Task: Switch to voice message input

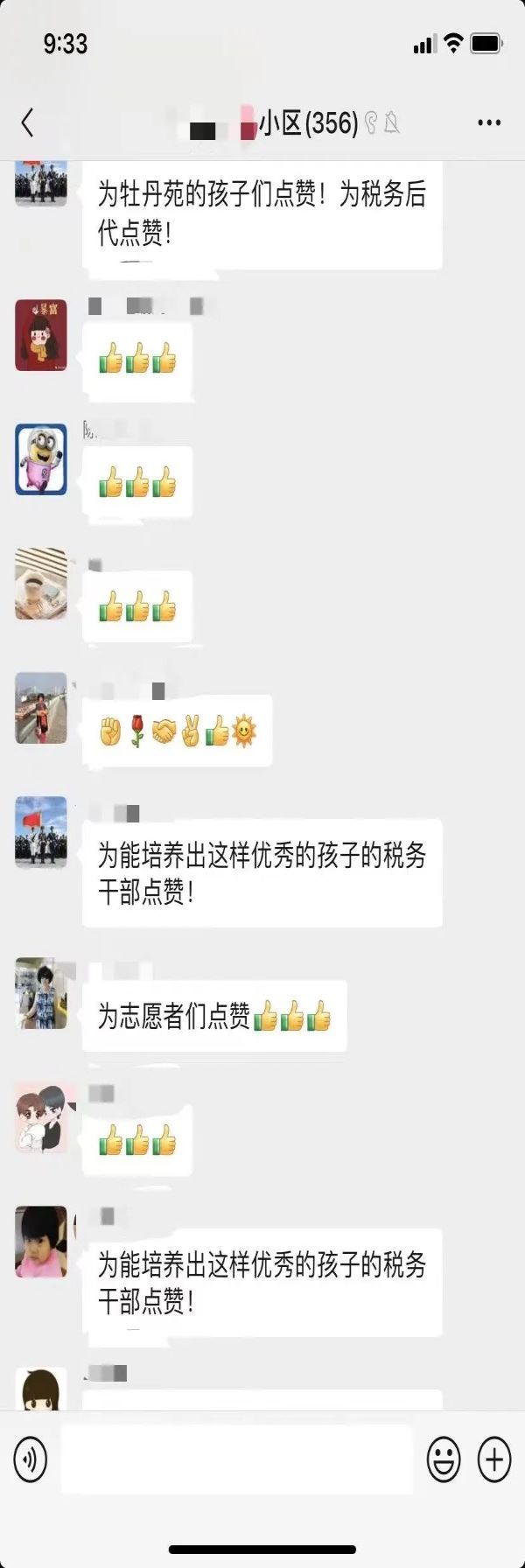Action: click(31, 1459)
